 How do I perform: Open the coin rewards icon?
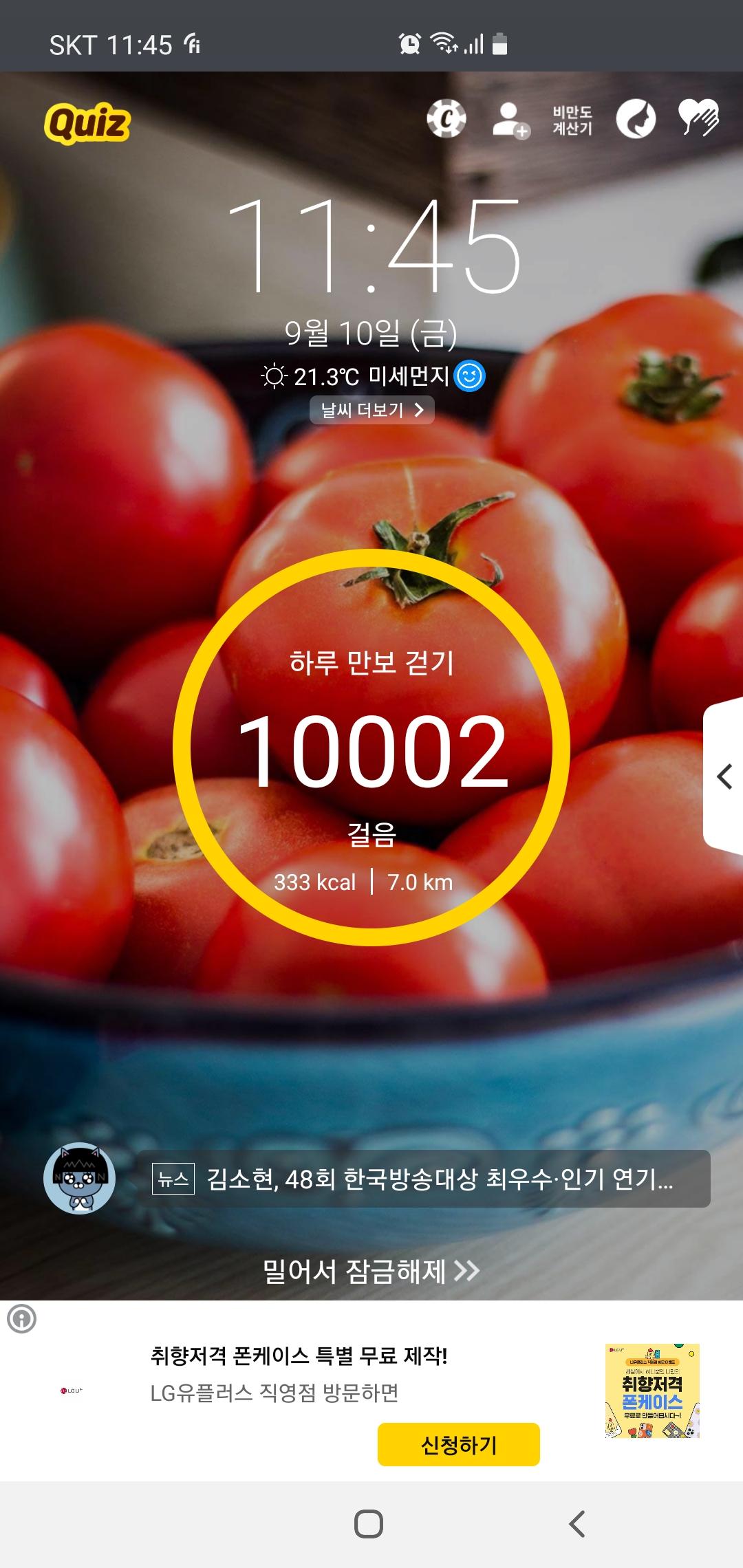click(x=446, y=119)
